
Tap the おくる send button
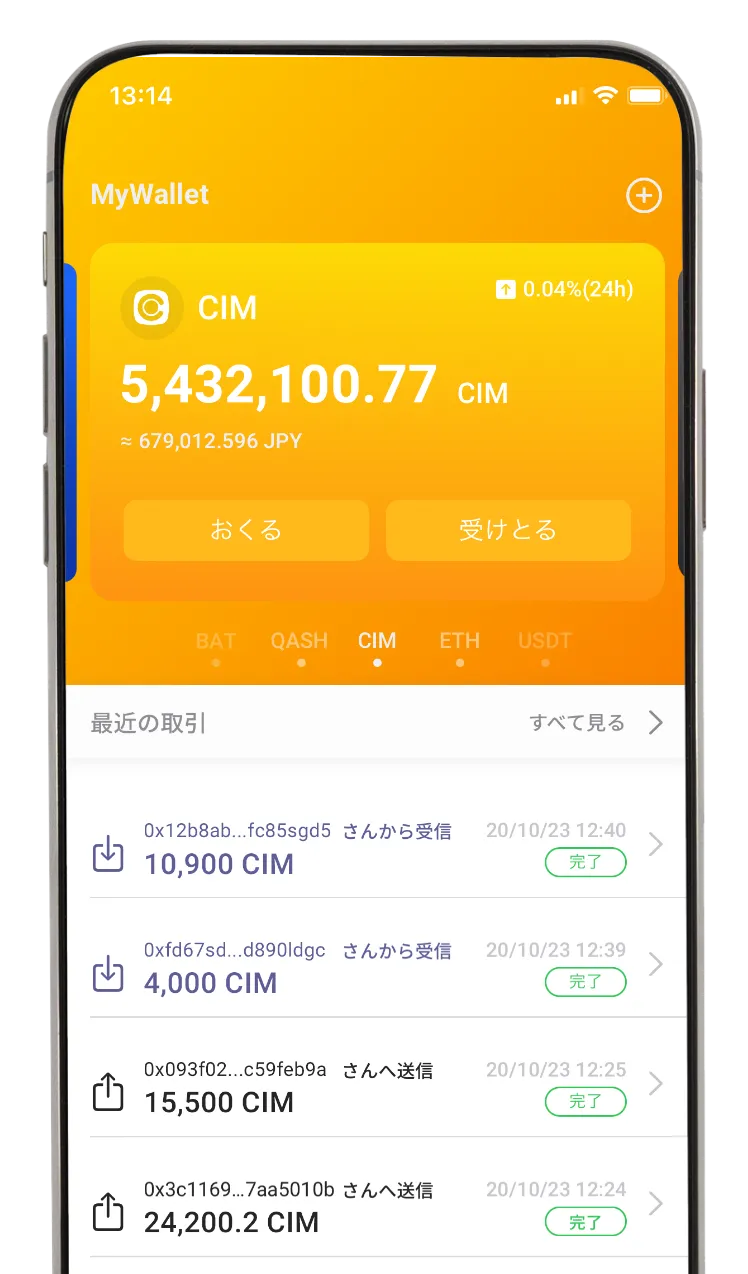pos(246,530)
